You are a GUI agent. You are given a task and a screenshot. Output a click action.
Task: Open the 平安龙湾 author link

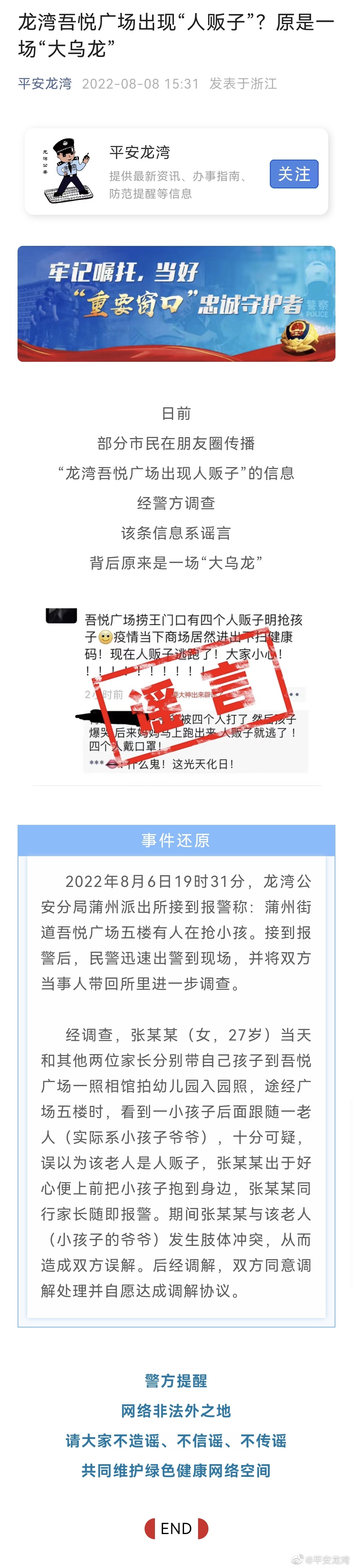(45, 83)
